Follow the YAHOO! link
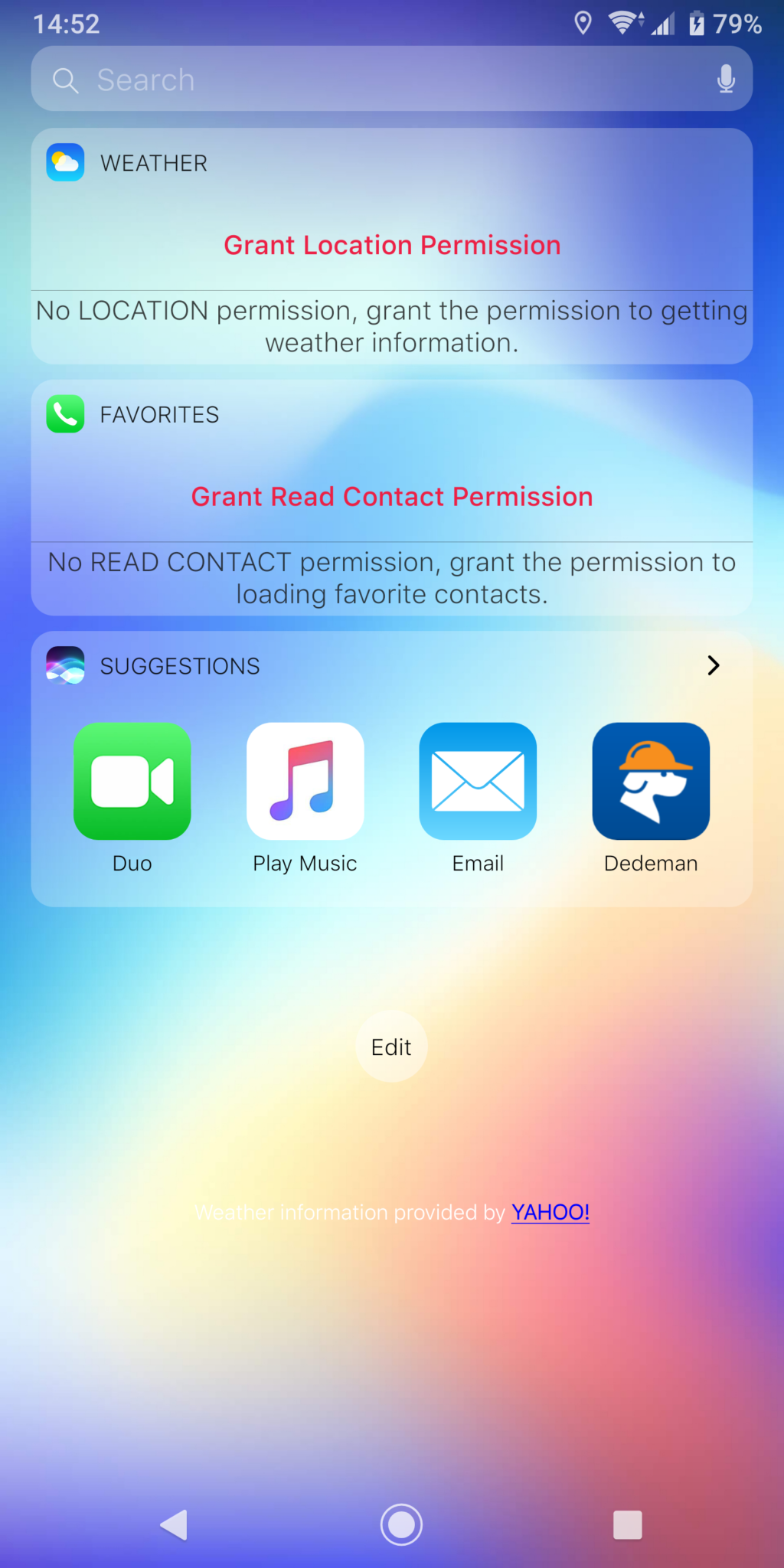This screenshot has height=1568, width=784. 550,1212
